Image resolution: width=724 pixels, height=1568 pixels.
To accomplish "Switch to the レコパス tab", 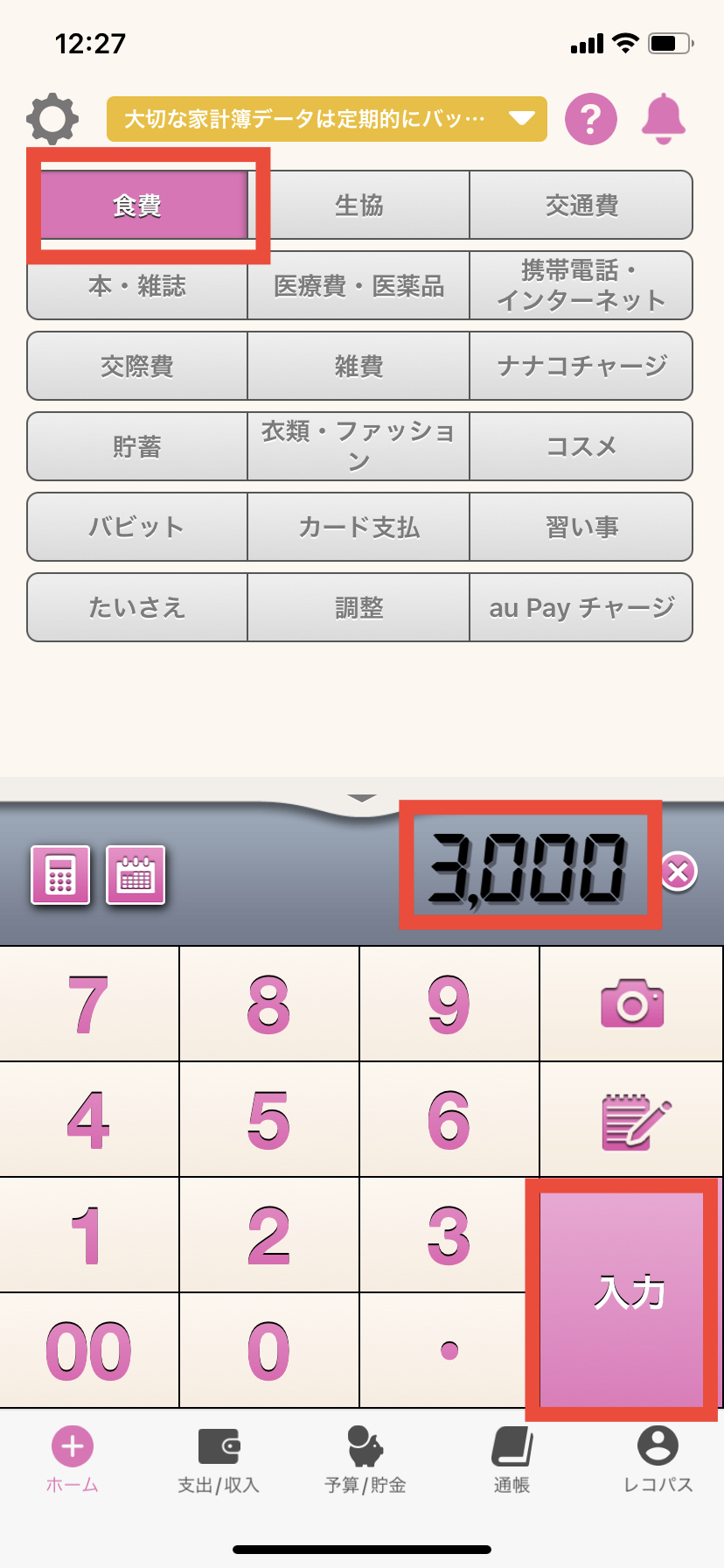I will coord(658,1460).
